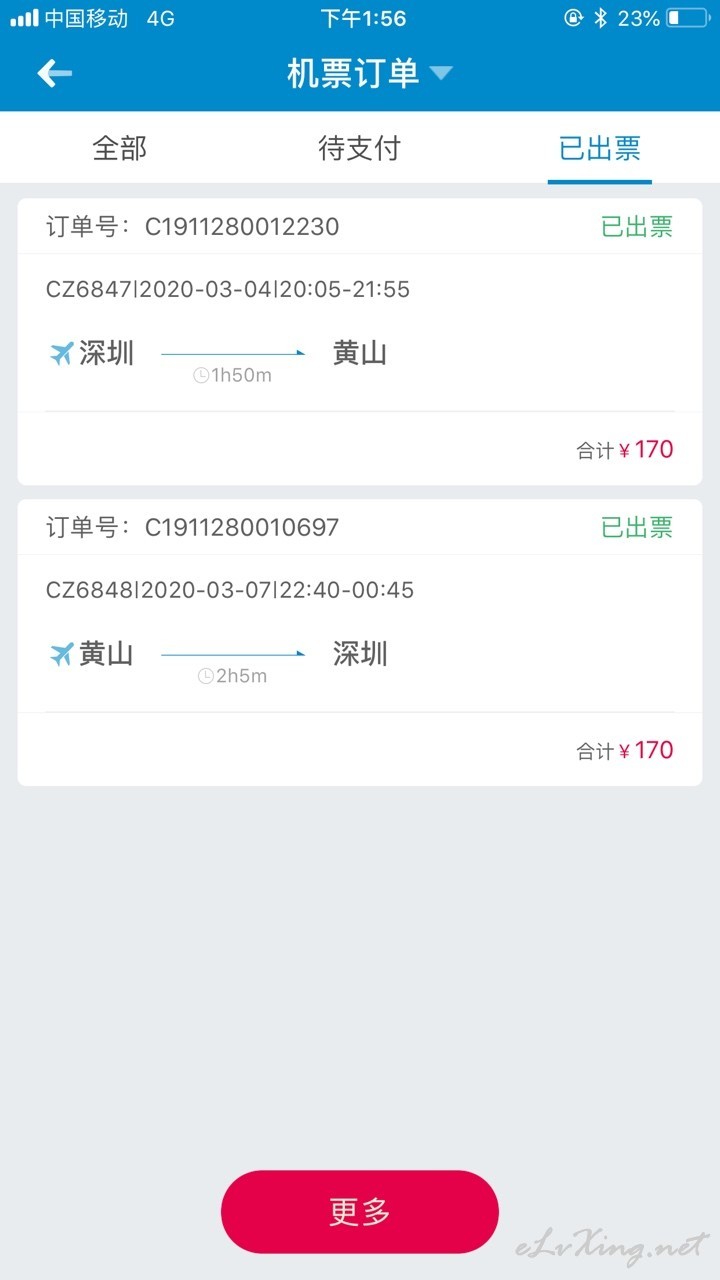720x1280 pixels.
Task: Open the 机票订单 order type dropdown
Action: tap(370, 73)
